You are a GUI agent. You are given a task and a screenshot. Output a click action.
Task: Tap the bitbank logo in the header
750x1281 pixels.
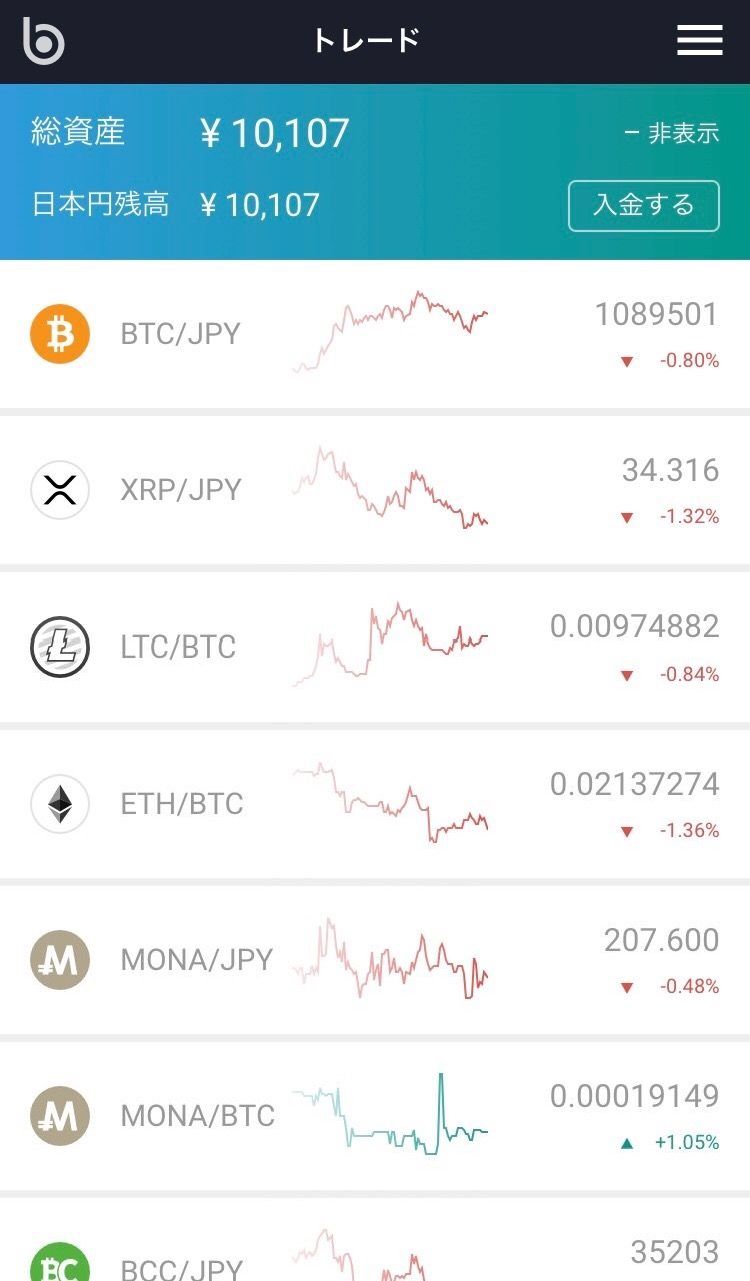click(x=44, y=41)
